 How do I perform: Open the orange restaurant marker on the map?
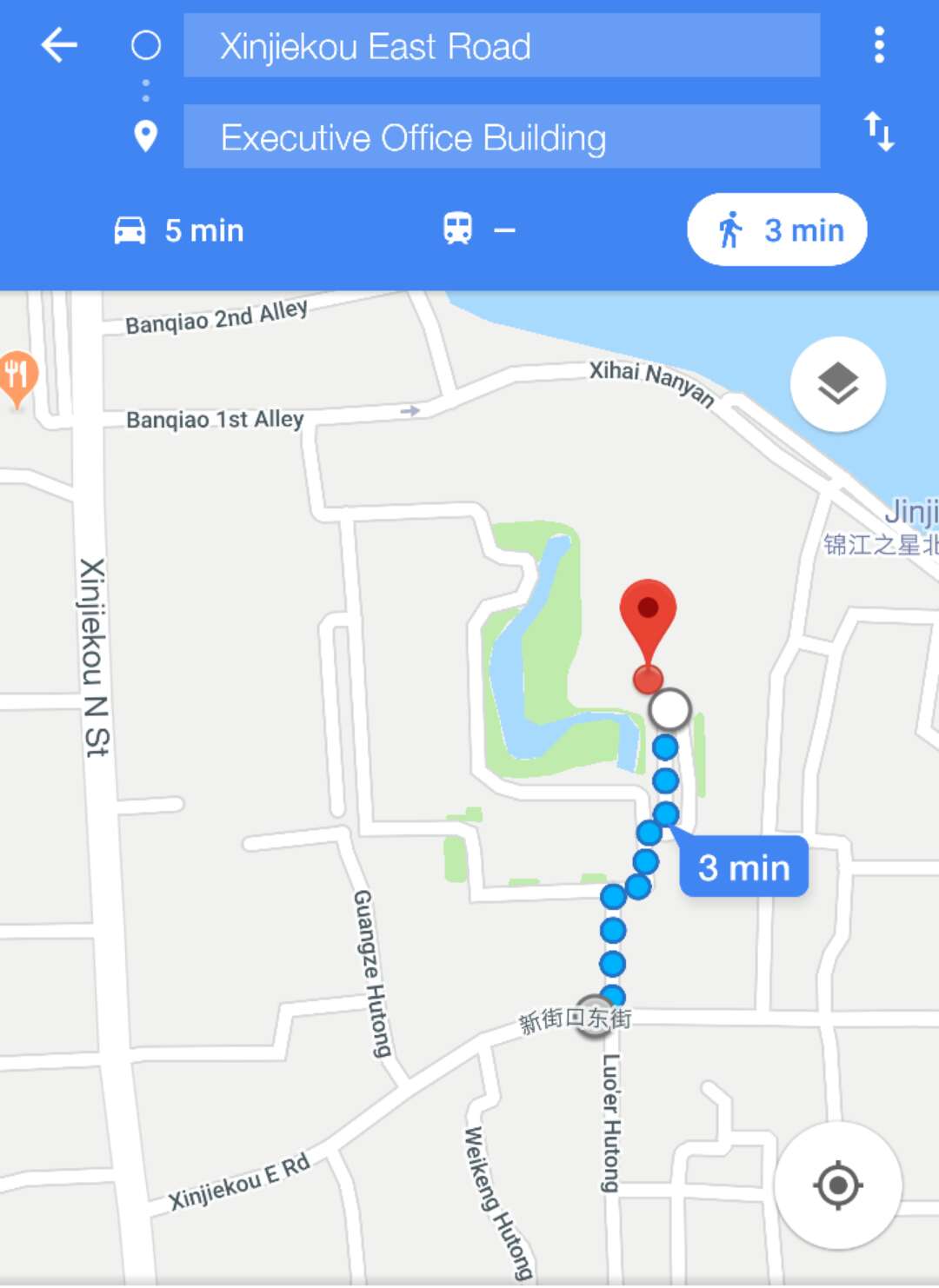point(17,376)
